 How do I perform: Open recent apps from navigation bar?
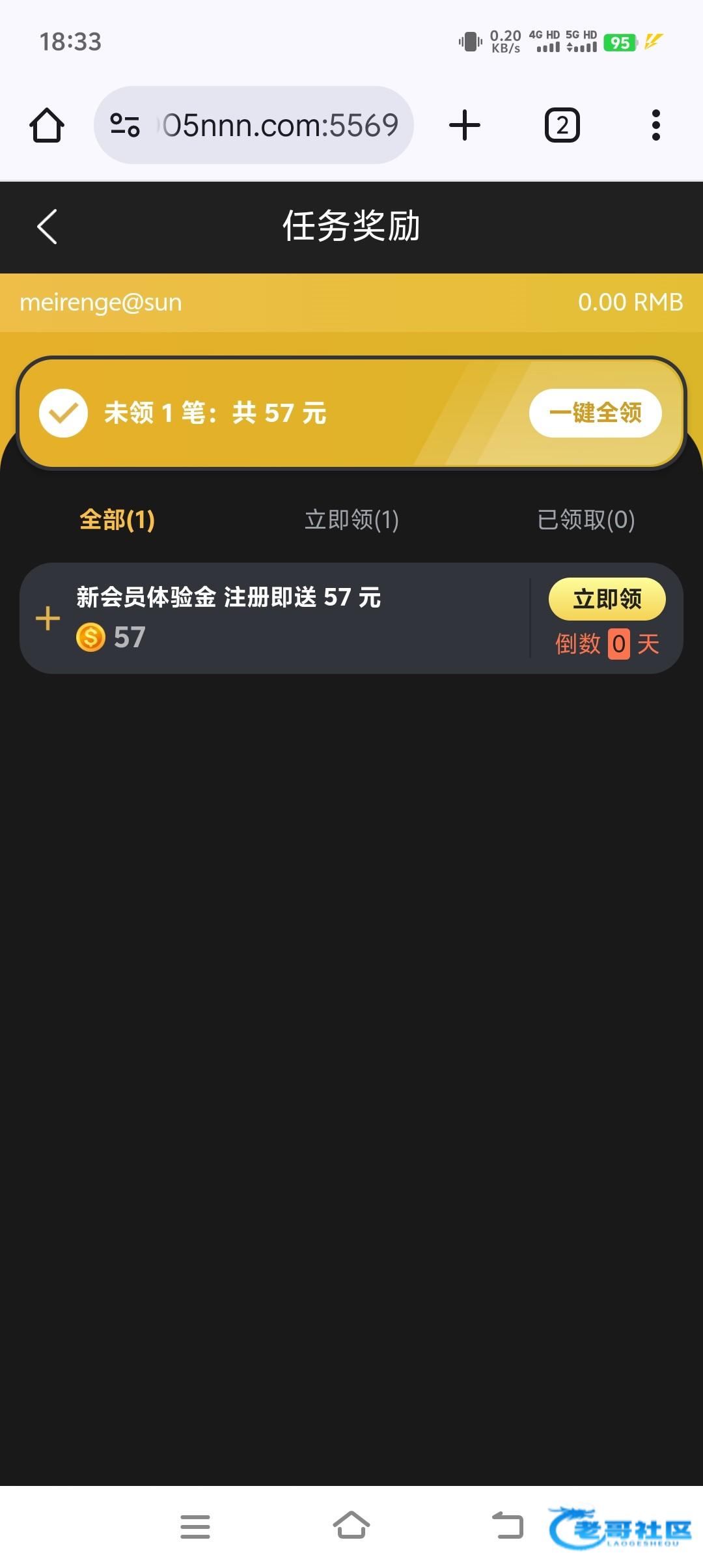pos(195,1526)
